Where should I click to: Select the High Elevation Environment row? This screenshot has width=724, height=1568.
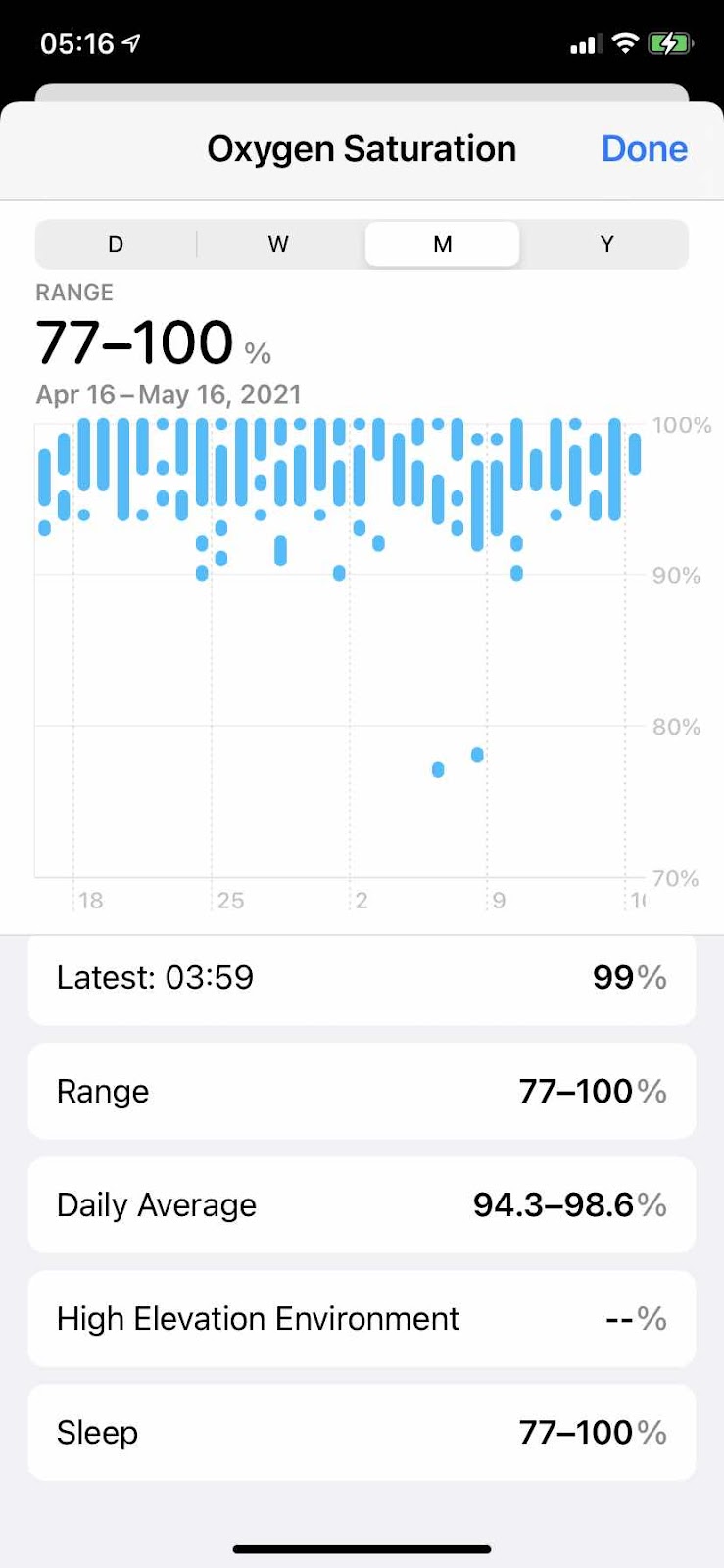pos(362,1319)
